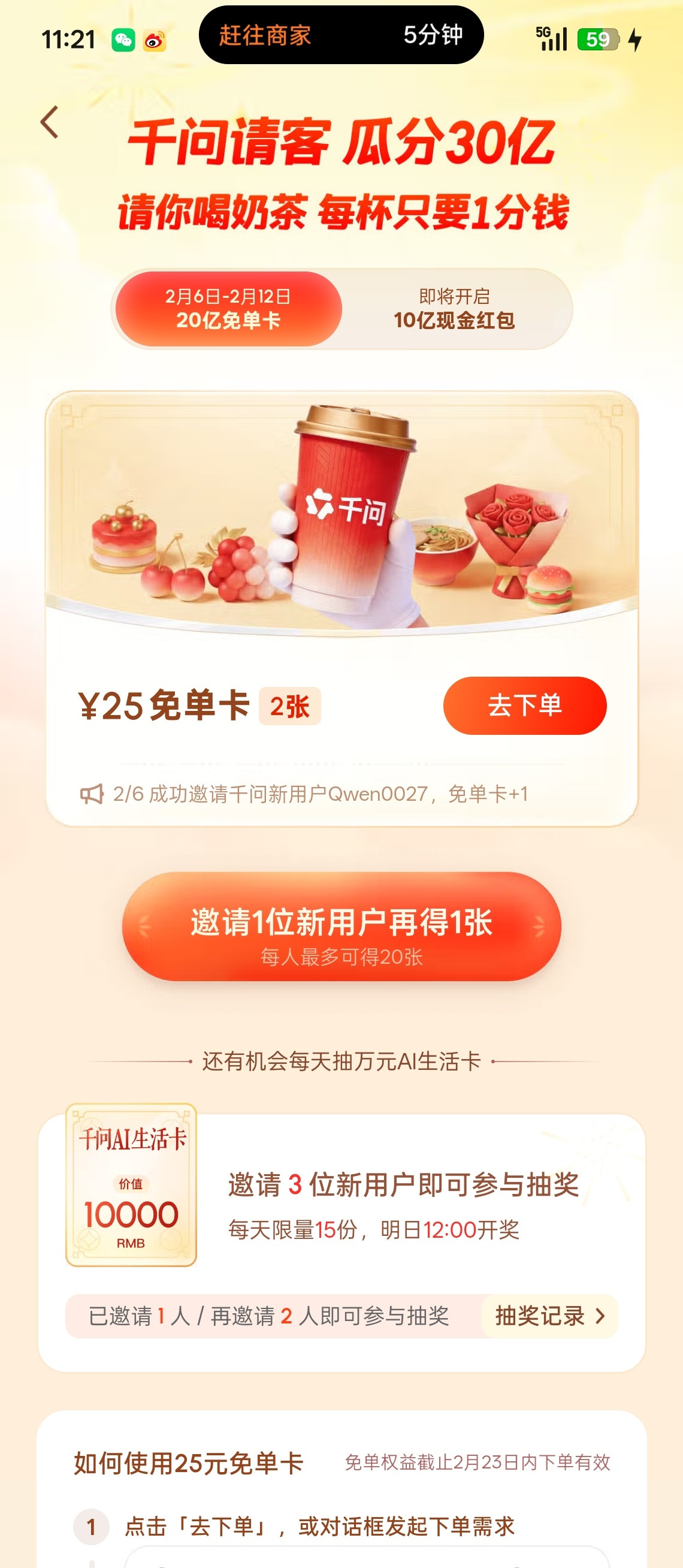Tap the battery indicator showing 59
Viewport: 683px width, 1568px height.
click(599, 38)
